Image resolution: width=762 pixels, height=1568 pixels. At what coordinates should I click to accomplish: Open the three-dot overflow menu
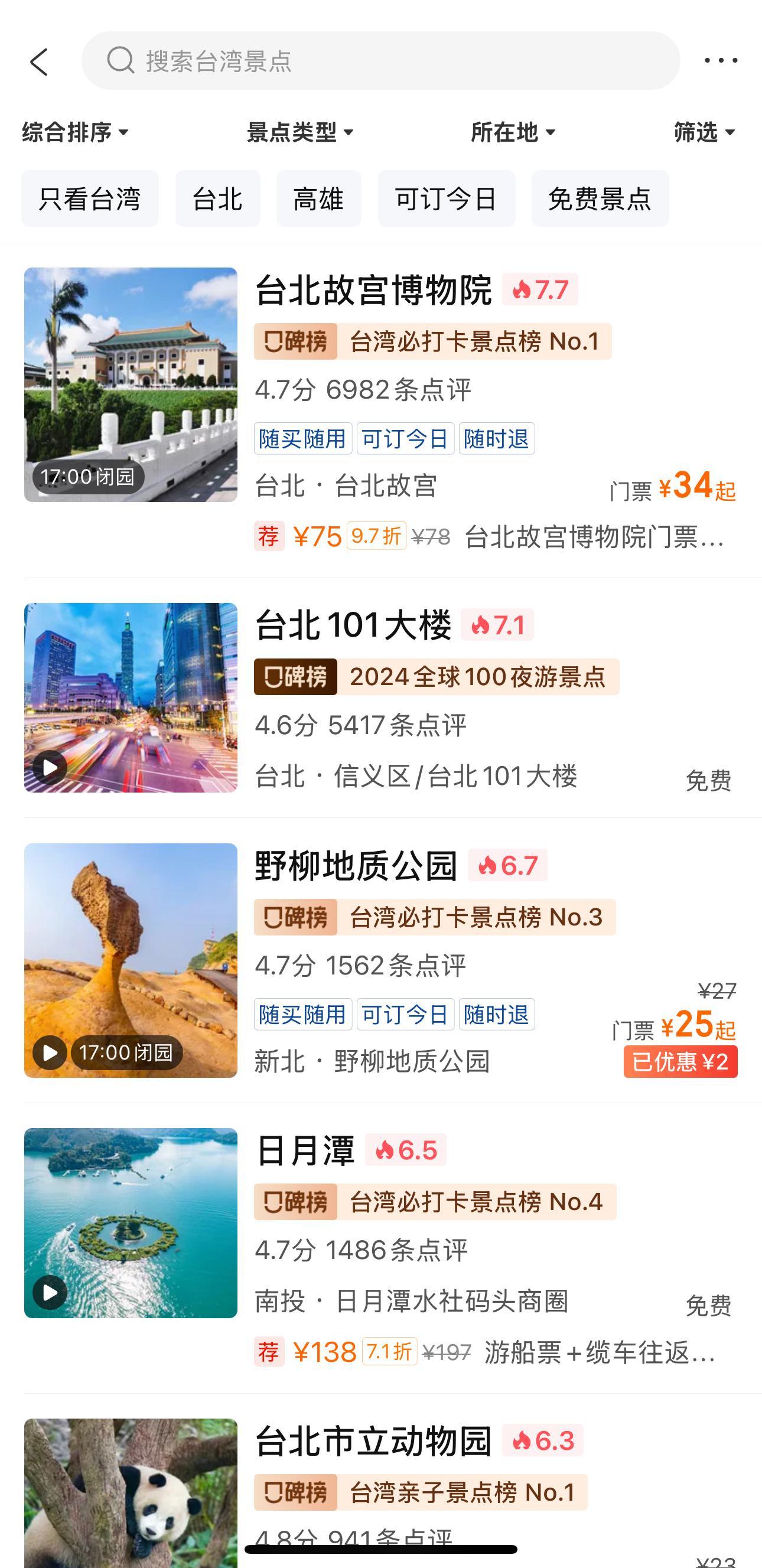pos(721,60)
